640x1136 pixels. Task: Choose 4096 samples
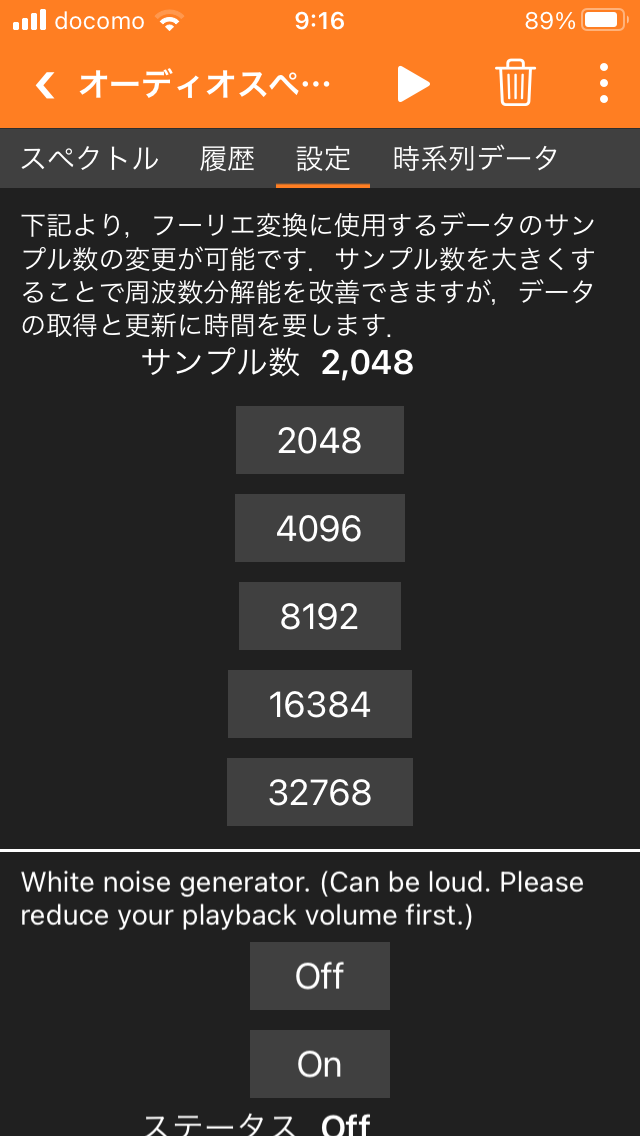(x=320, y=528)
